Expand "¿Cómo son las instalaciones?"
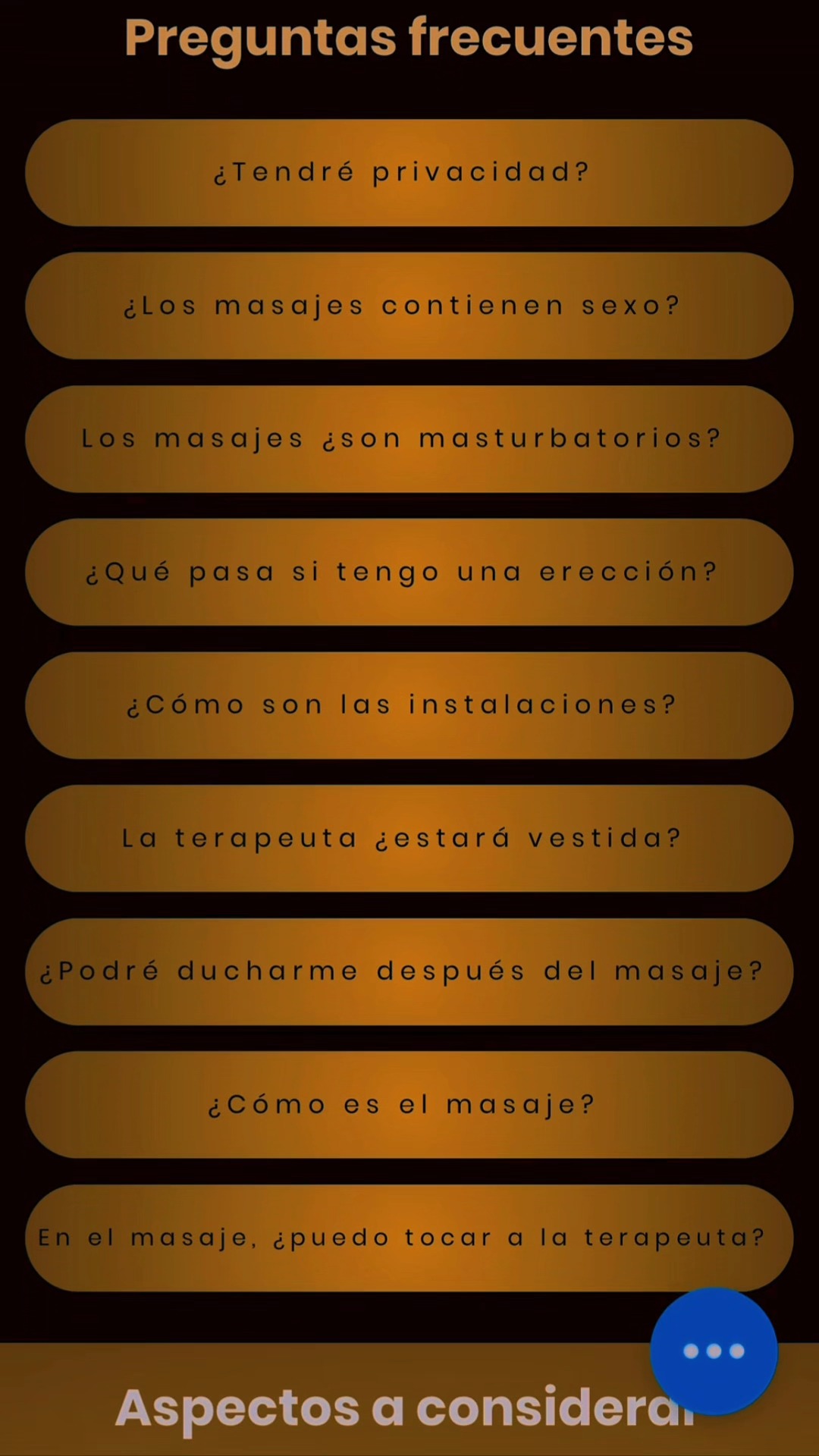Image resolution: width=819 pixels, height=1456 pixels. click(409, 704)
